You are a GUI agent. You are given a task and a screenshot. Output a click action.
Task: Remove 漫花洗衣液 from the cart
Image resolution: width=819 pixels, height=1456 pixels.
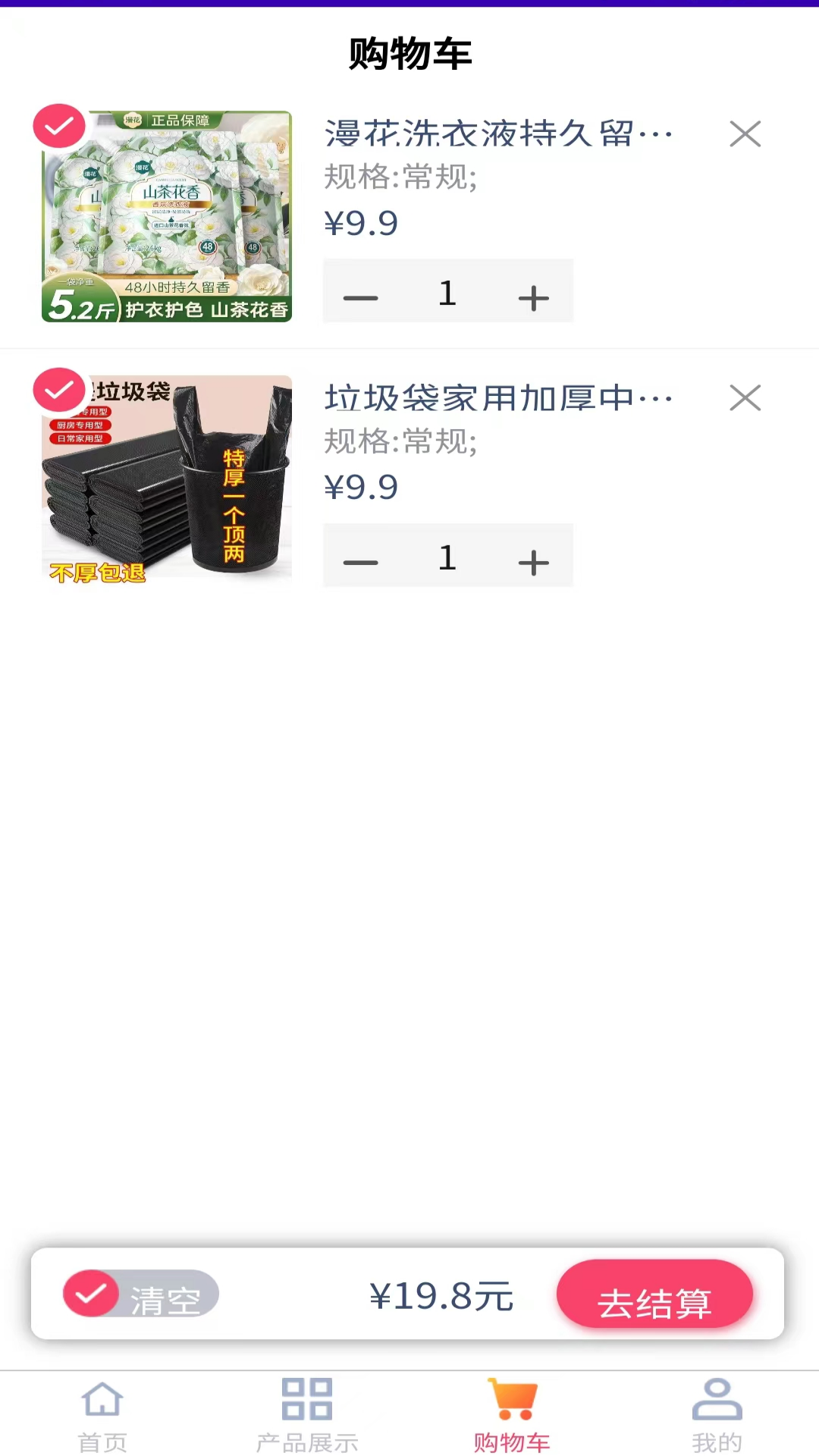pyautogui.click(x=745, y=134)
